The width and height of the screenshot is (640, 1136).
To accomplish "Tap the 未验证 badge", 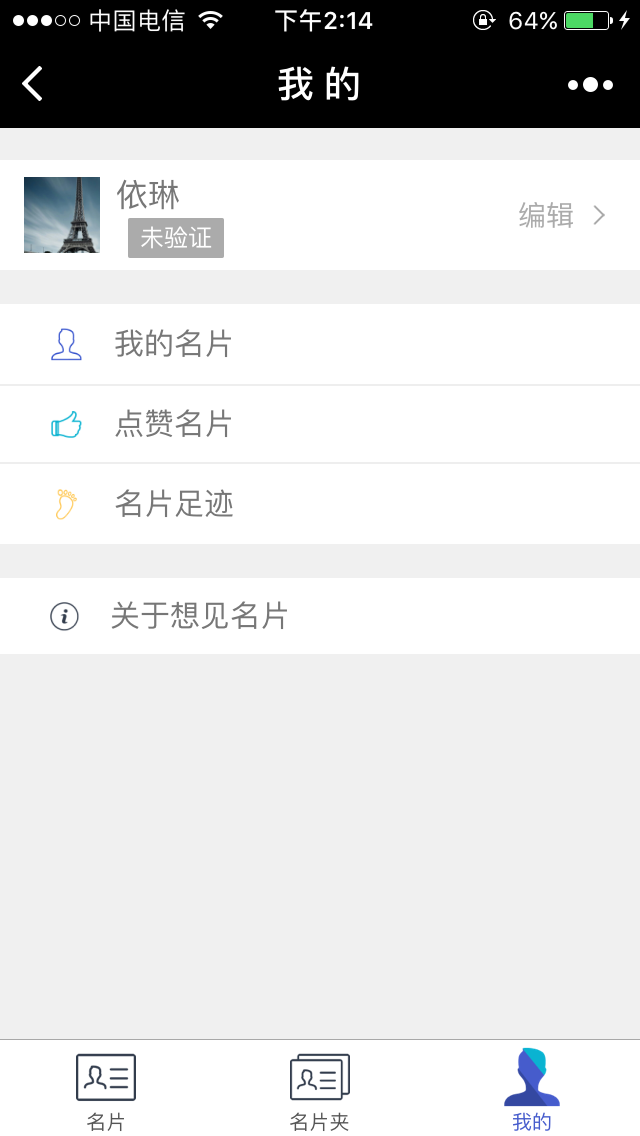I will coord(176,238).
